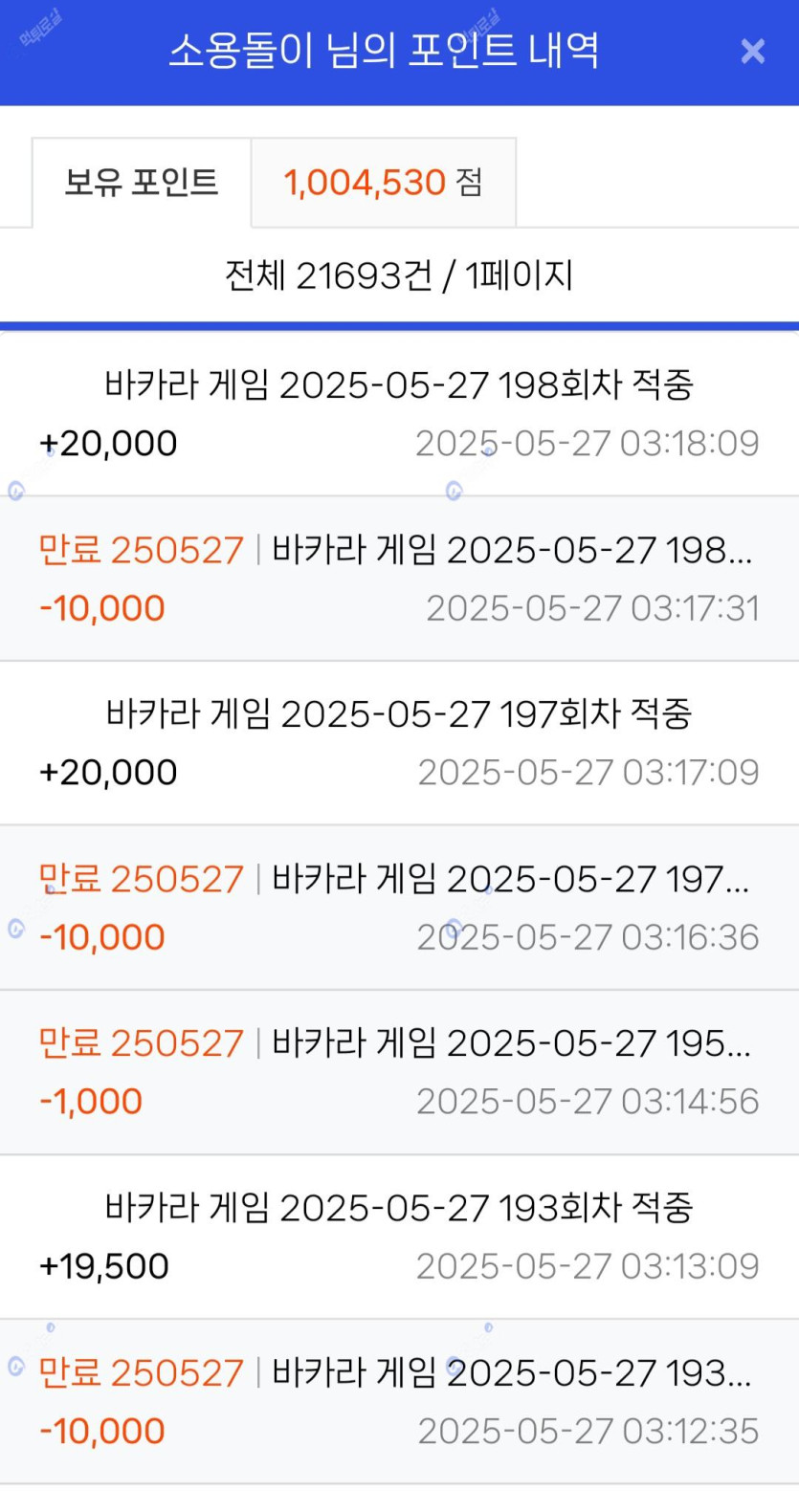This screenshot has width=799, height=1512.
Task: Close the point history popup
Action: [x=753, y=51]
